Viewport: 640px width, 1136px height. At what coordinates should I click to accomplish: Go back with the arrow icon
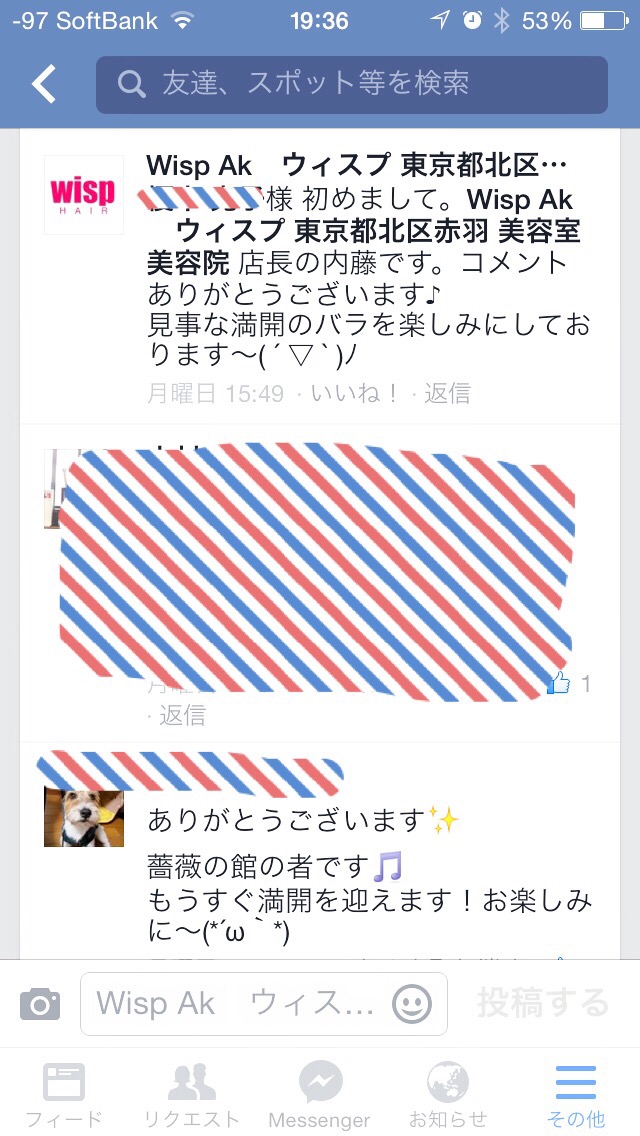tap(44, 85)
